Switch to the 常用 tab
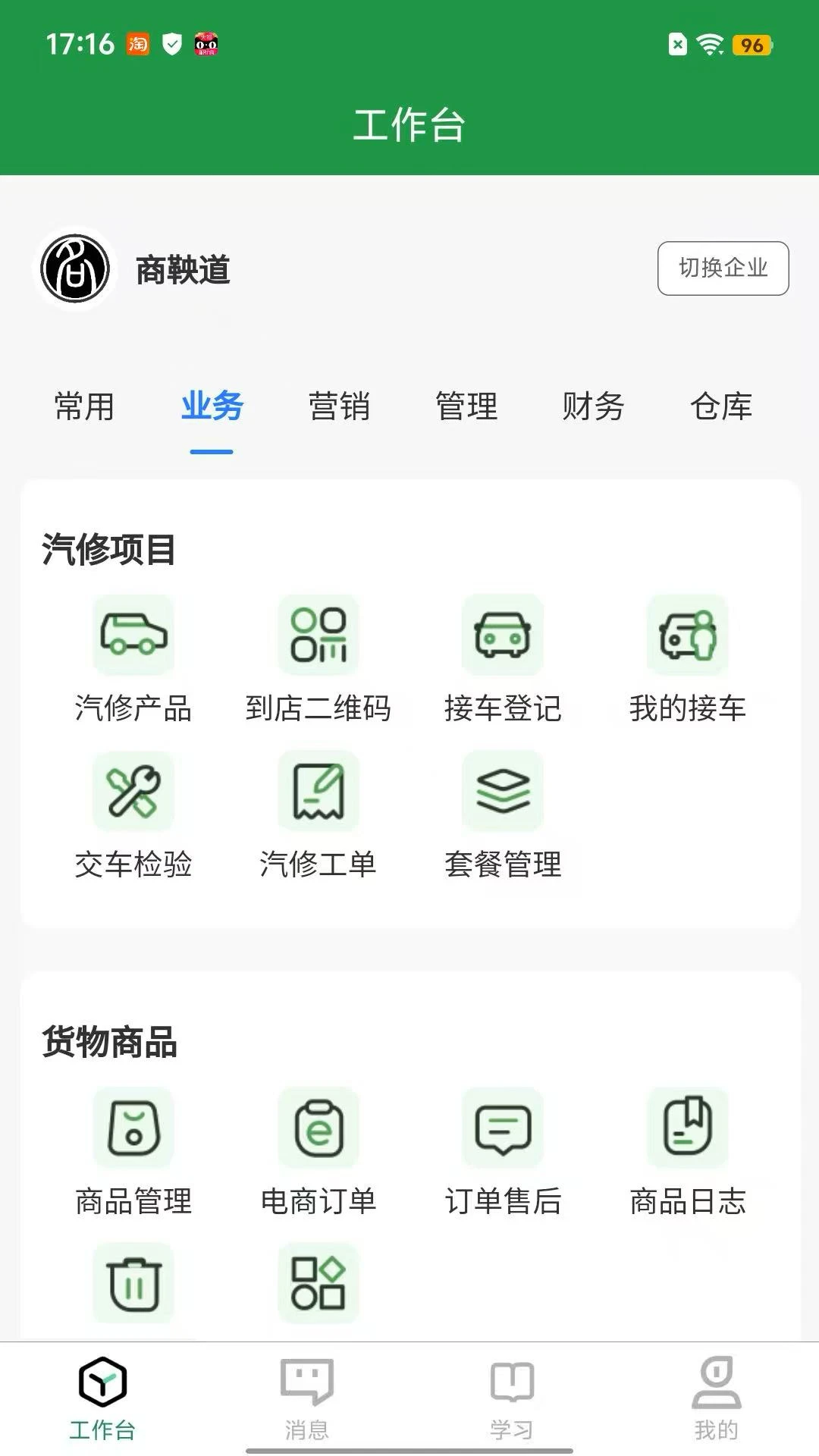 pos(84,407)
